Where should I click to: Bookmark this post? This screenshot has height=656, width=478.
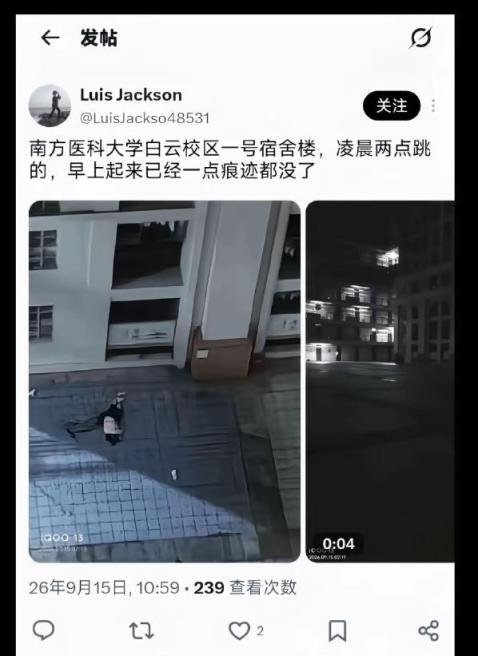pyautogui.click(x=337, y=630)
